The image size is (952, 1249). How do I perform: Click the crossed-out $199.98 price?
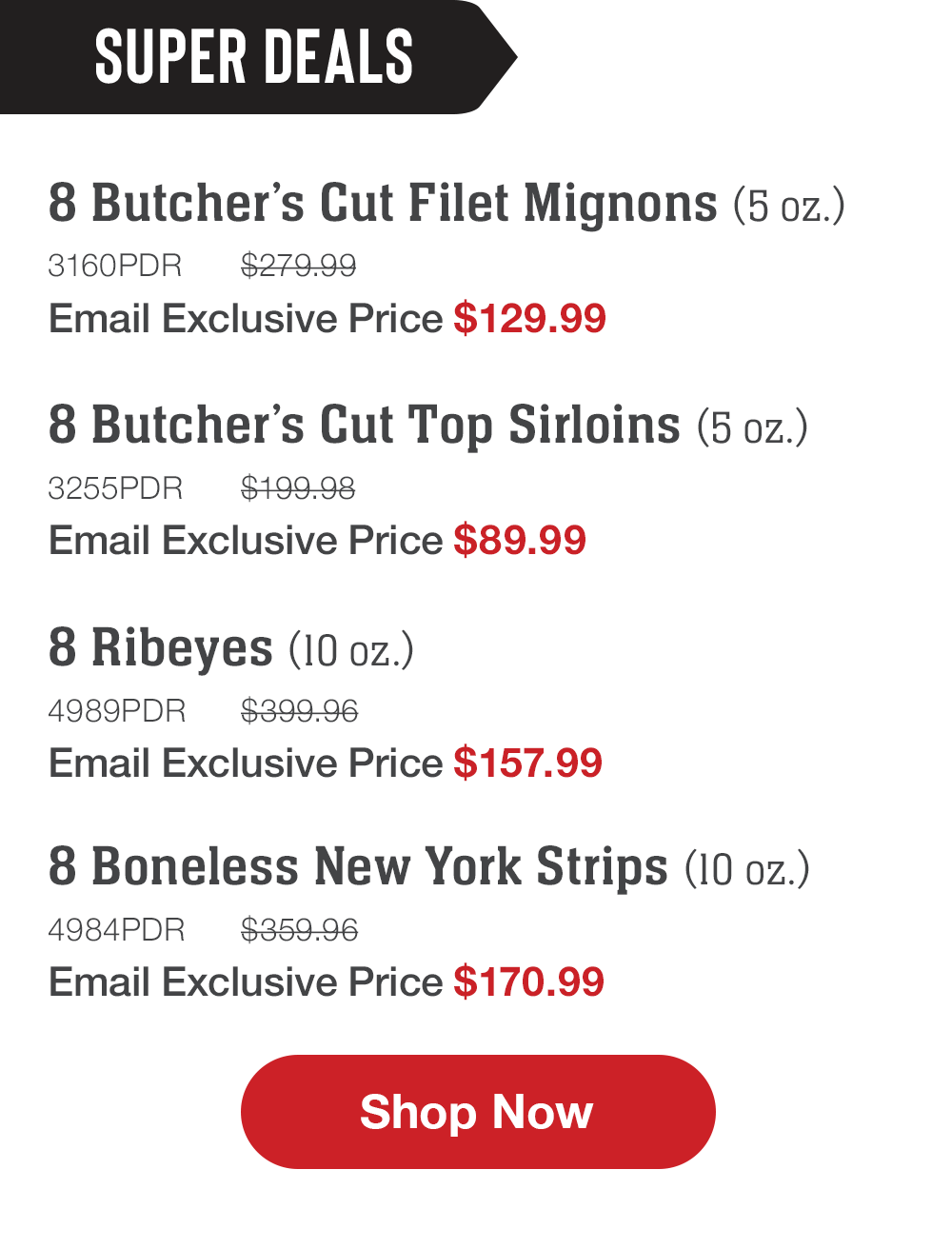299,488
